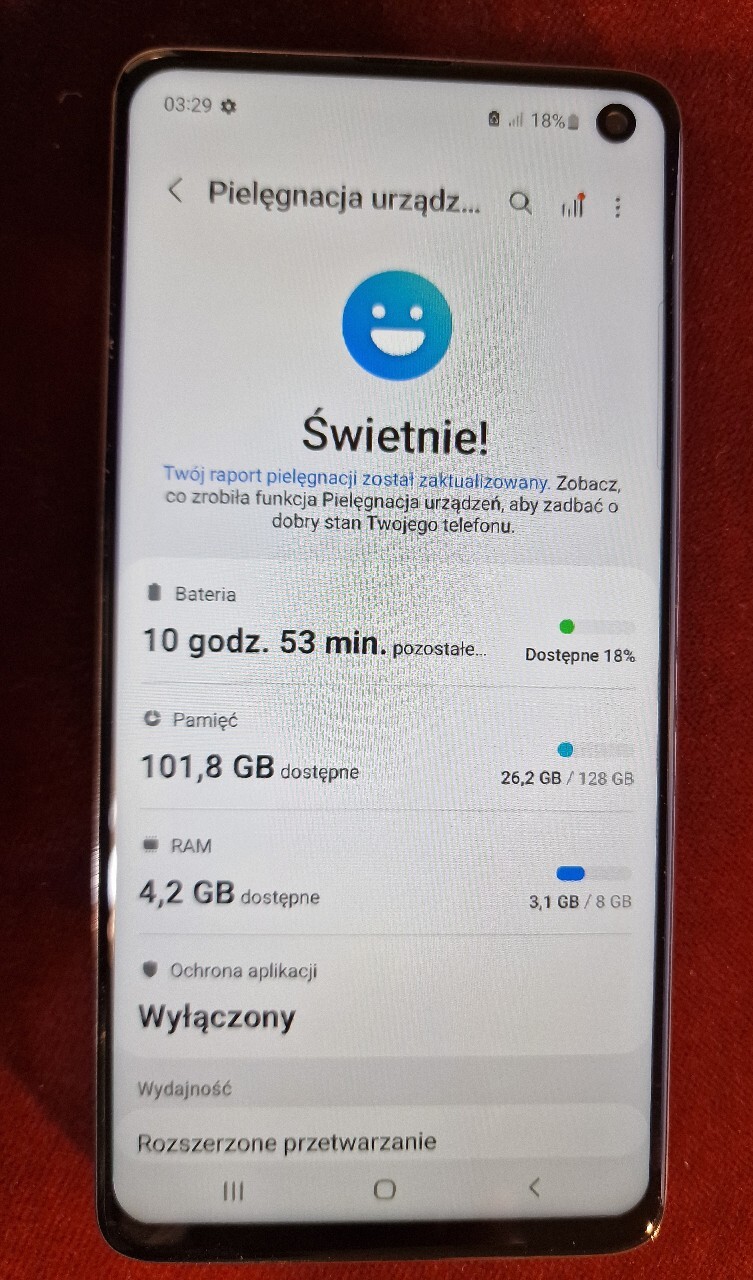Open the three-dot overflow menu
The height and width of the screenshot is (1280, 753).
click(x=617, y=207)
